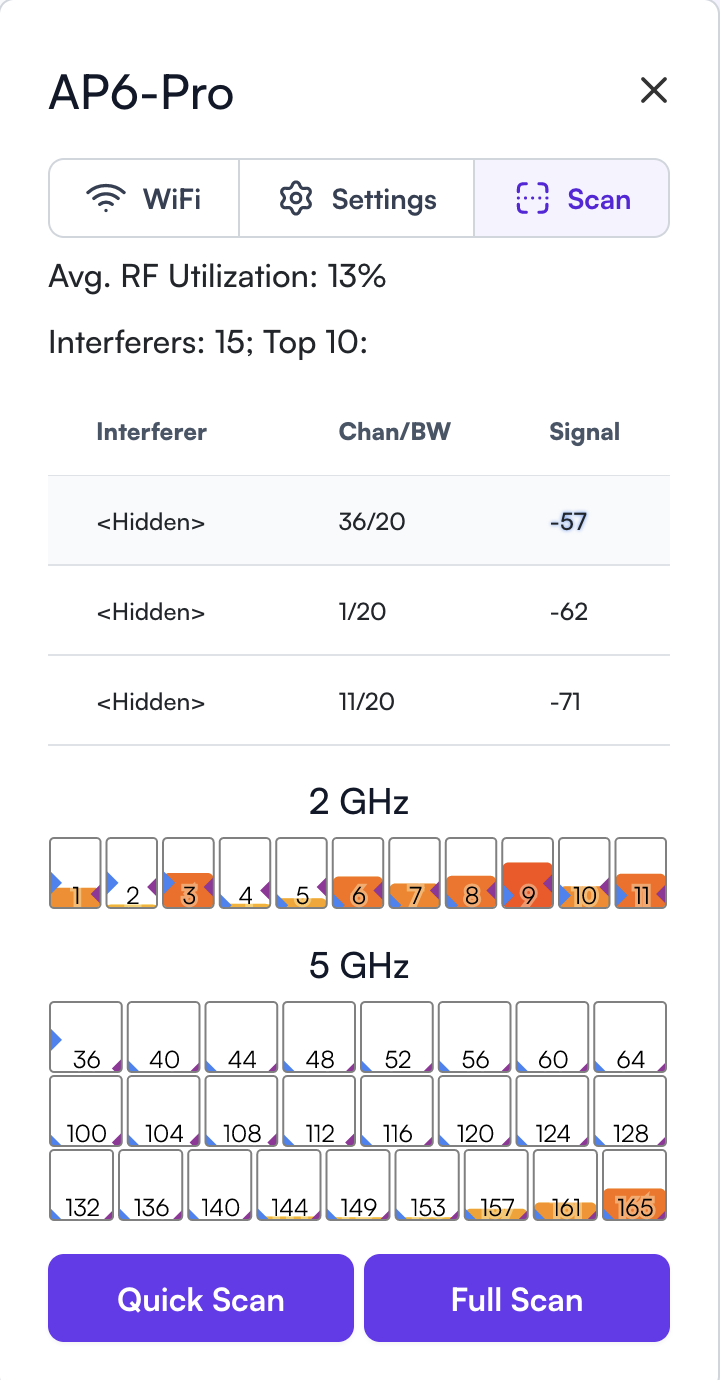Open the Settings tab

click(357, 198)
